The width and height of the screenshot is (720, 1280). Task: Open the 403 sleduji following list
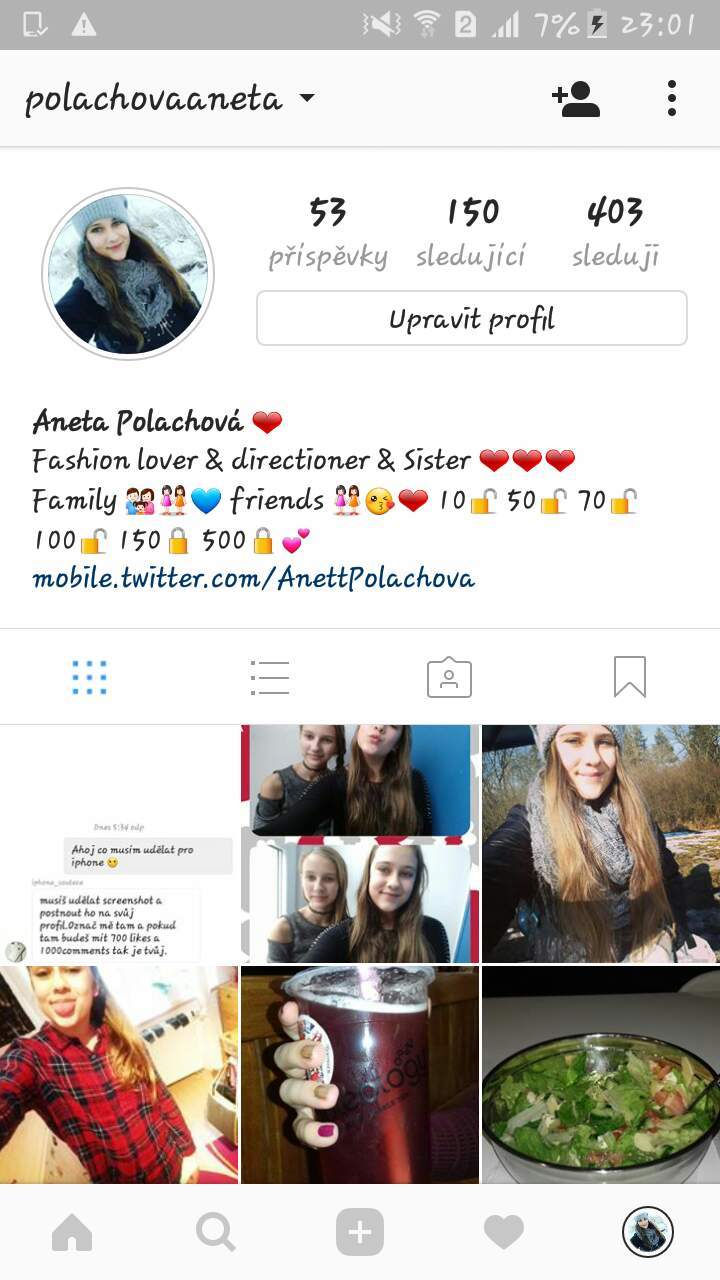615,233
